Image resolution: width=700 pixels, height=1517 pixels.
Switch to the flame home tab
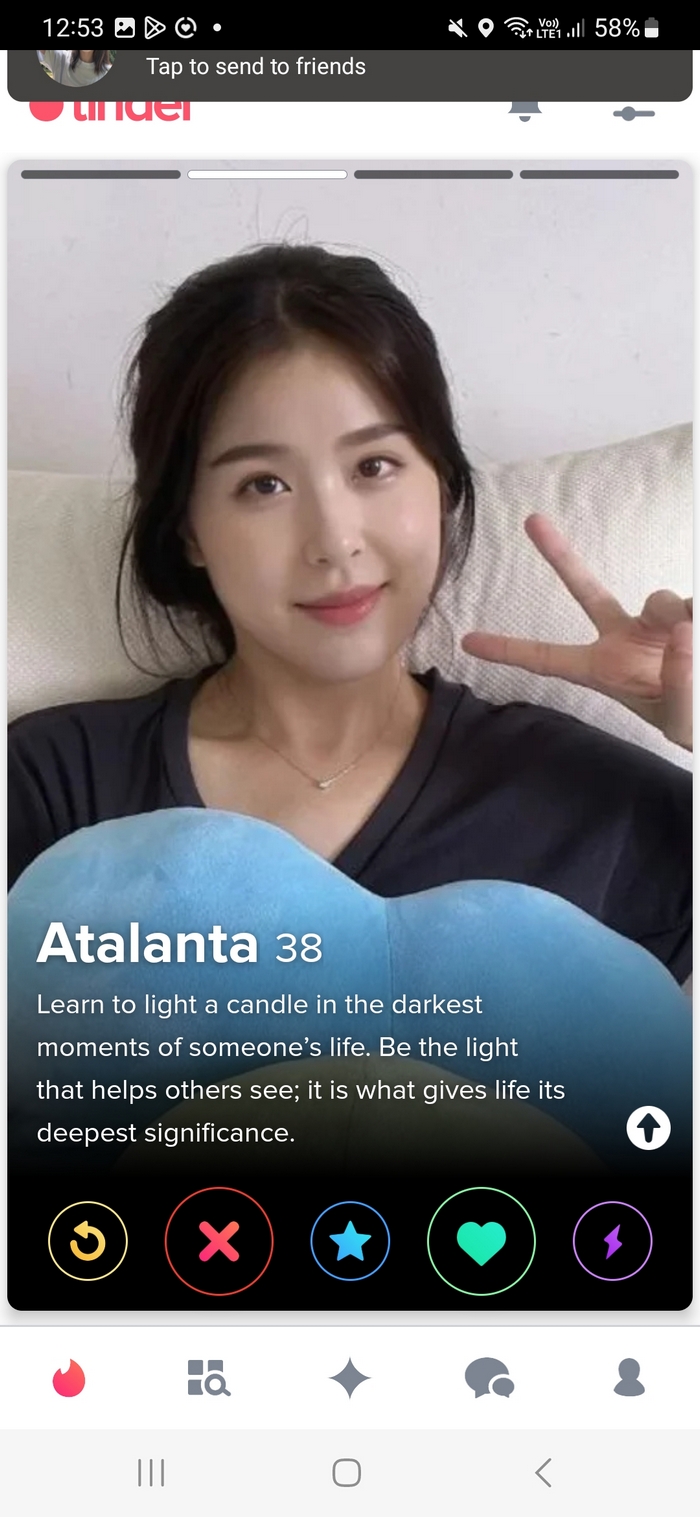coord(69,1378)
